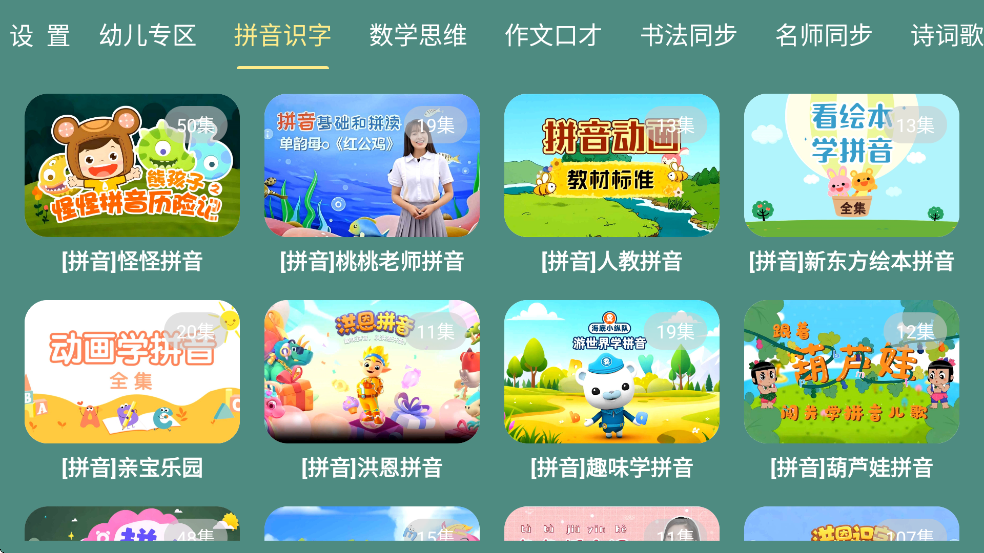Switch to the 诗词歌 tab
984x553 pixels.
(x=946, y=36)
